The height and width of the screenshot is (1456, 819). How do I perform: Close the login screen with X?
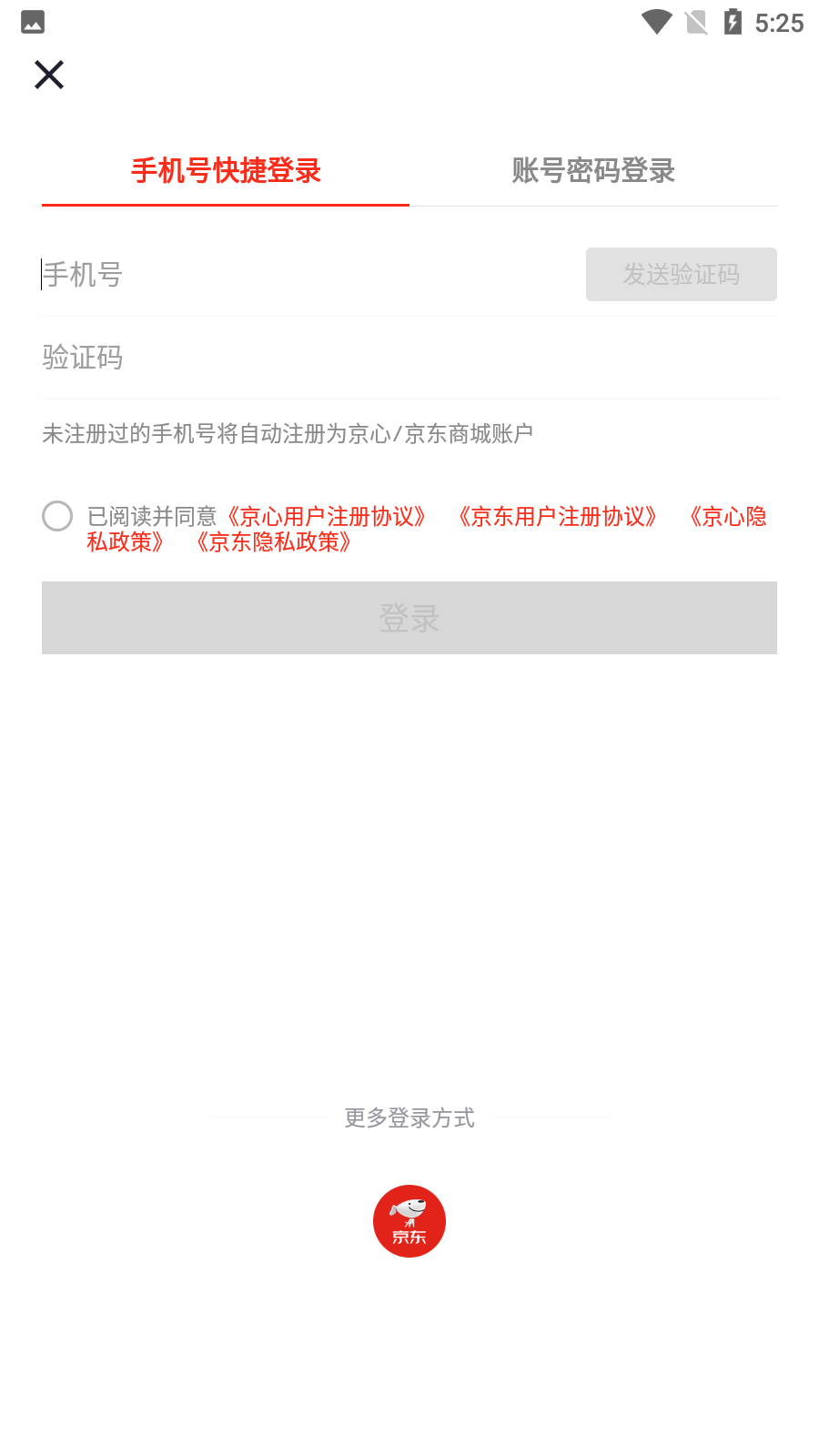tap(49, 75)
